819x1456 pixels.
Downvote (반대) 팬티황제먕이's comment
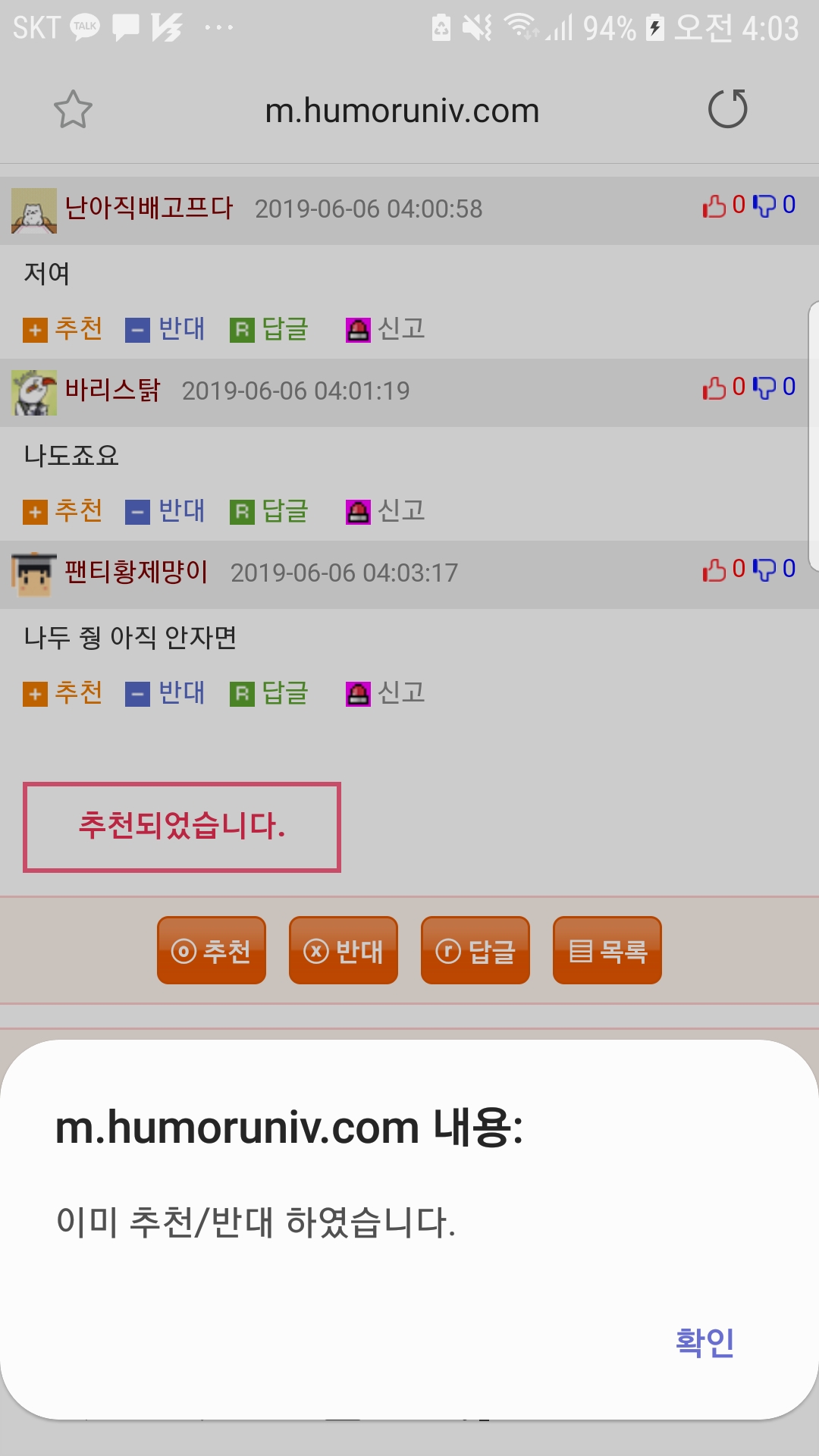pyautogui.click(x=165, y=693)
